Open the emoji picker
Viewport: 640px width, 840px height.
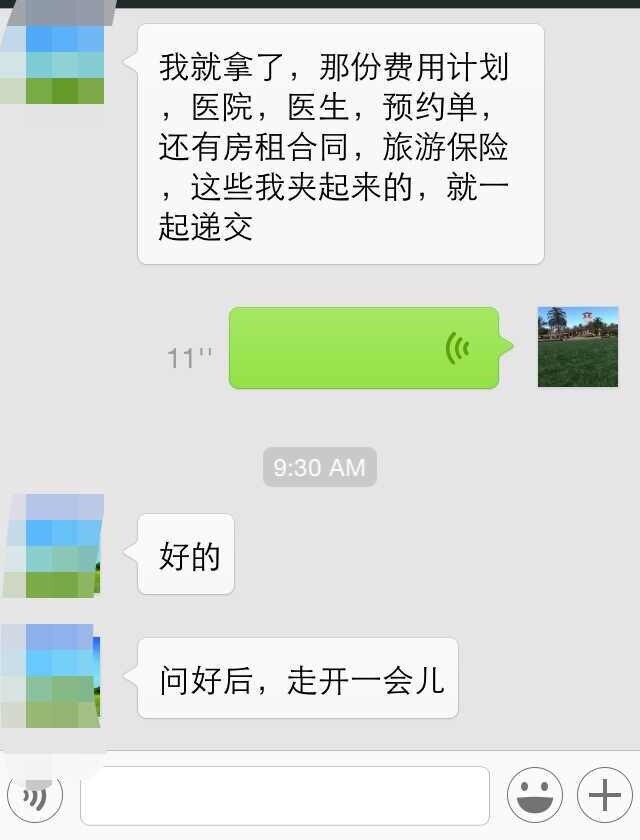[x=534, y=796]
